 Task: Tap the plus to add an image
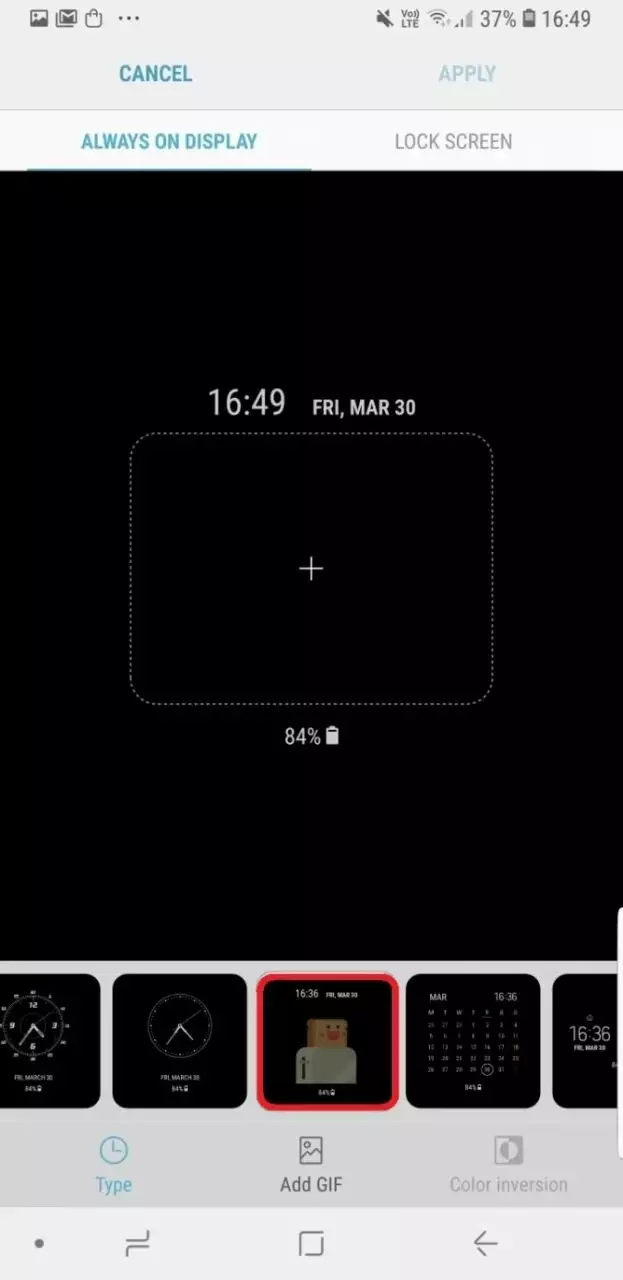311,569
